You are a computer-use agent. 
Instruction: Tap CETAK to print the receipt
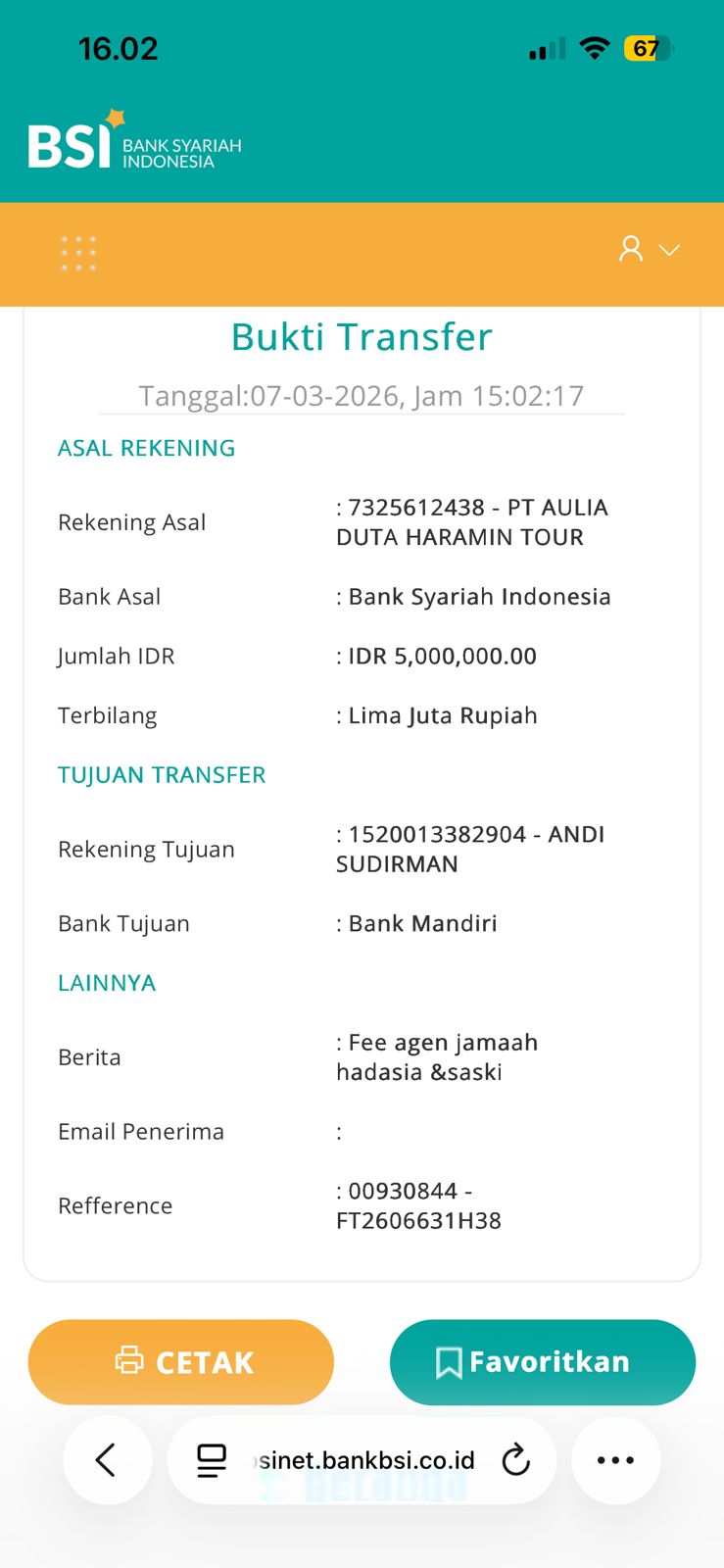(181, 1361)
